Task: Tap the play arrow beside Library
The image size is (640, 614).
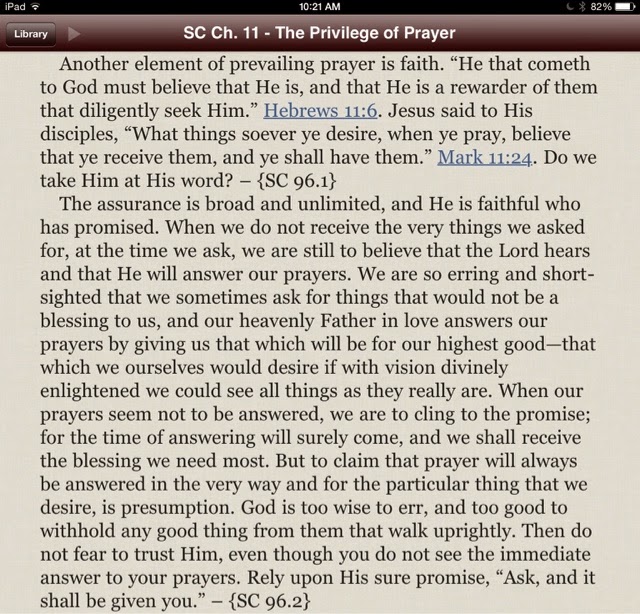Action: point(73,34)
